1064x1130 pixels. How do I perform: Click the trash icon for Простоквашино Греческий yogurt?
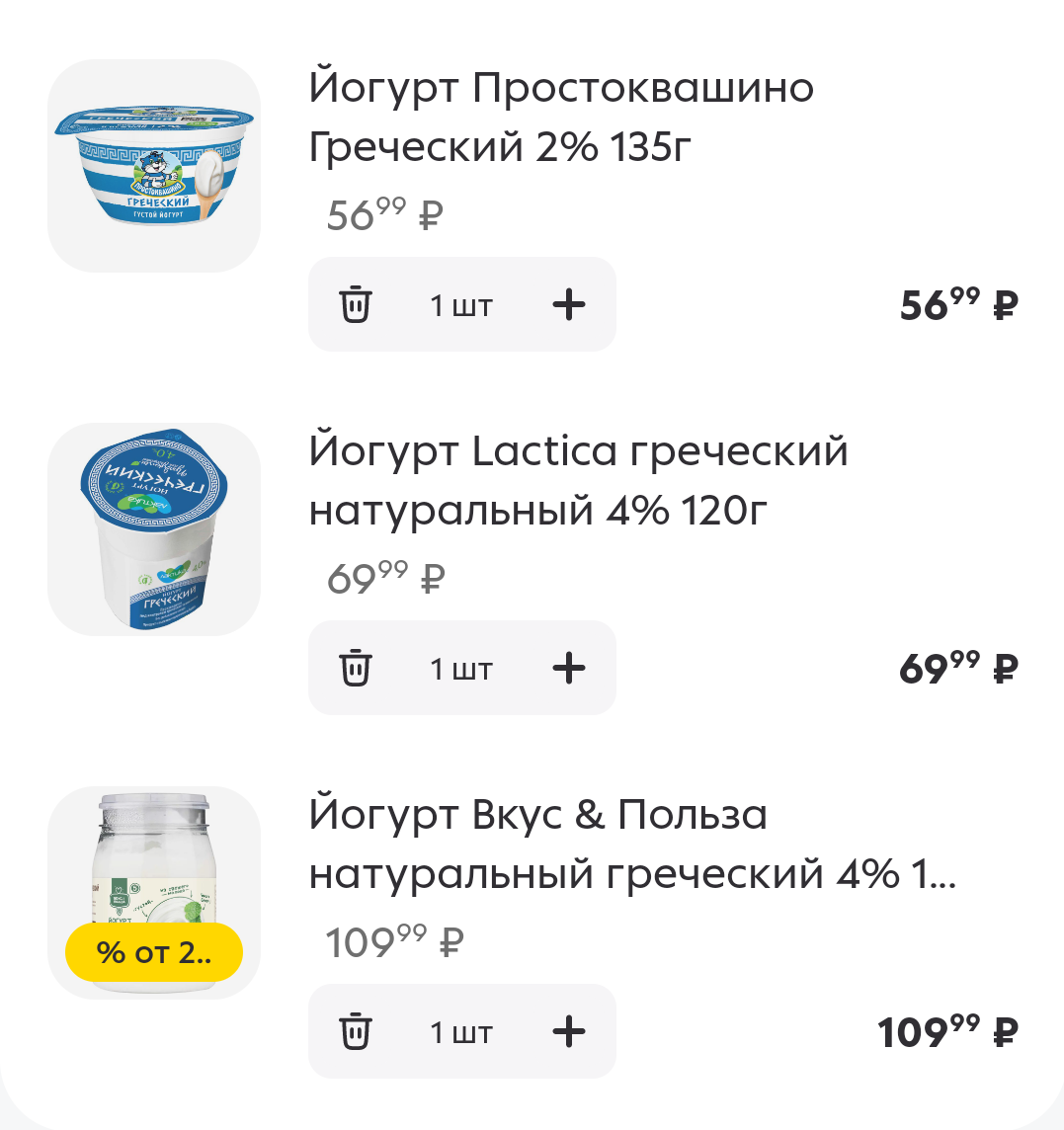(x=358, y=304)
